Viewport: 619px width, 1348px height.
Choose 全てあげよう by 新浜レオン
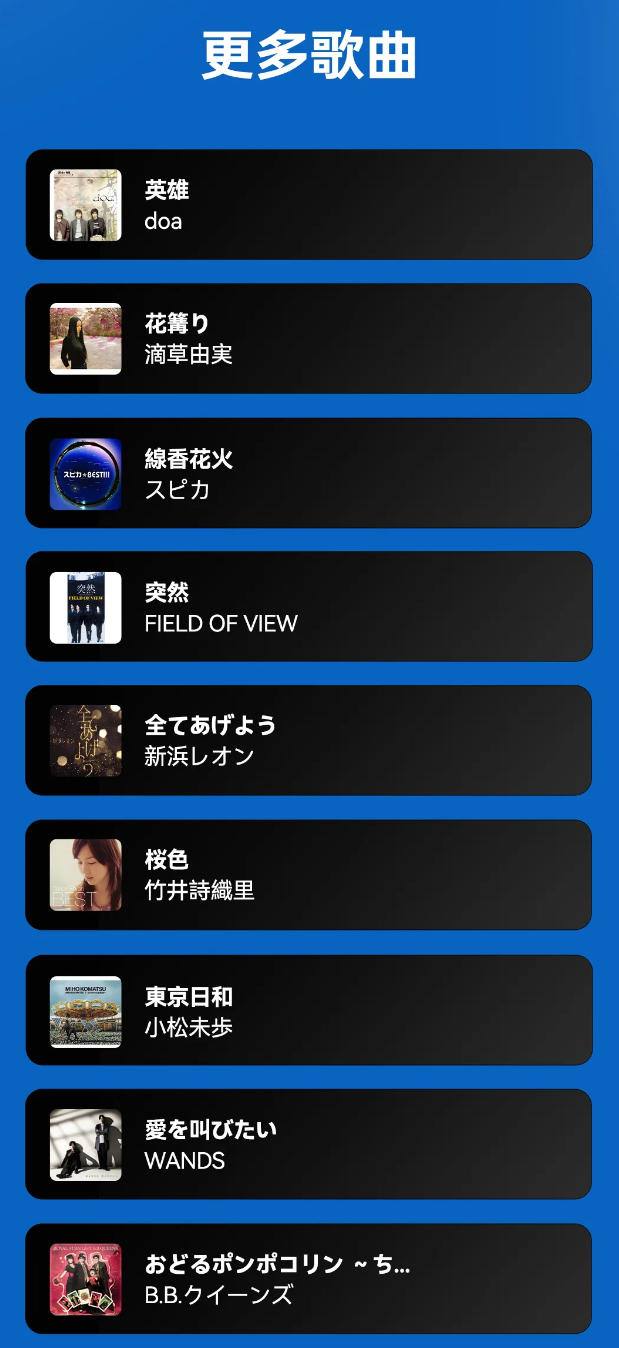(309, 741)
